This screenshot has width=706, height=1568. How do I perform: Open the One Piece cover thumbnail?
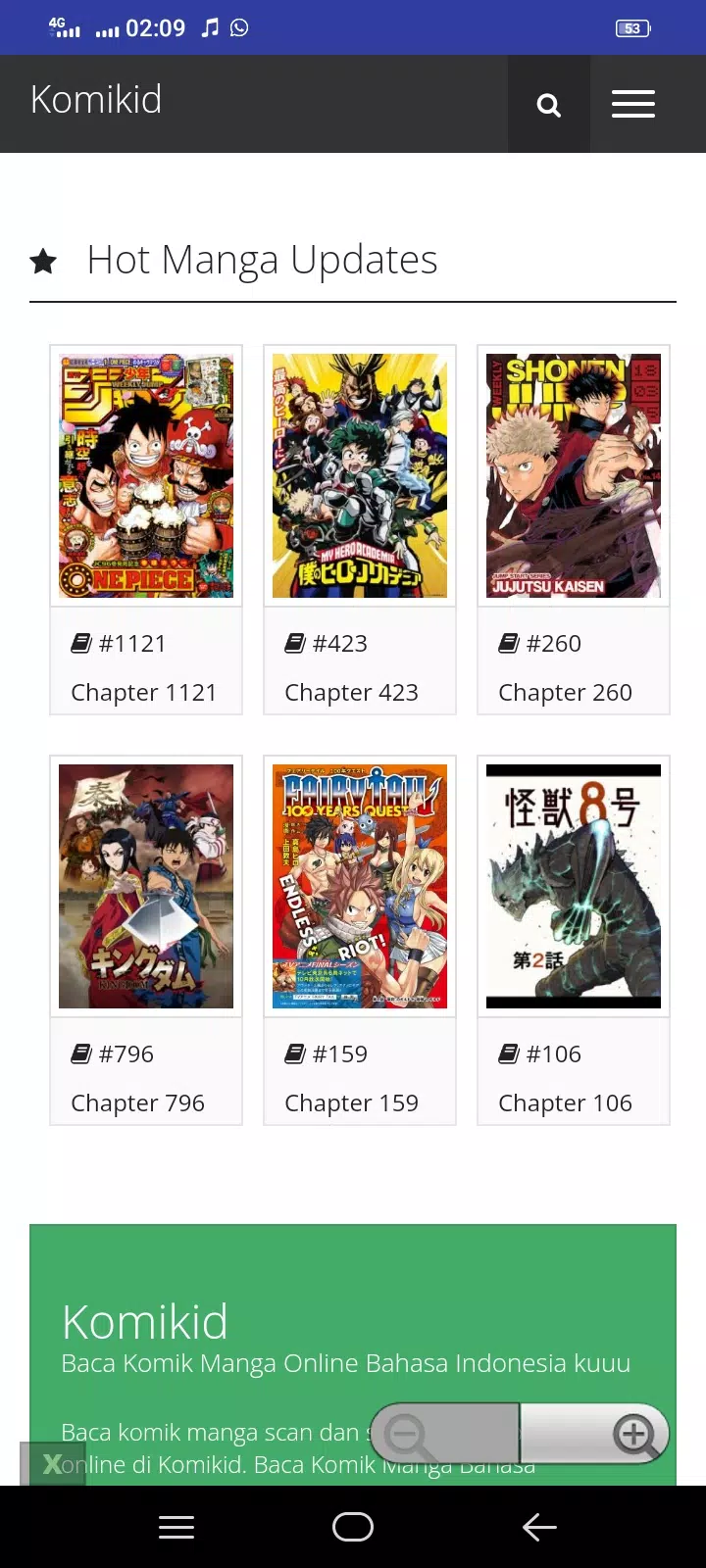point(146,476)
